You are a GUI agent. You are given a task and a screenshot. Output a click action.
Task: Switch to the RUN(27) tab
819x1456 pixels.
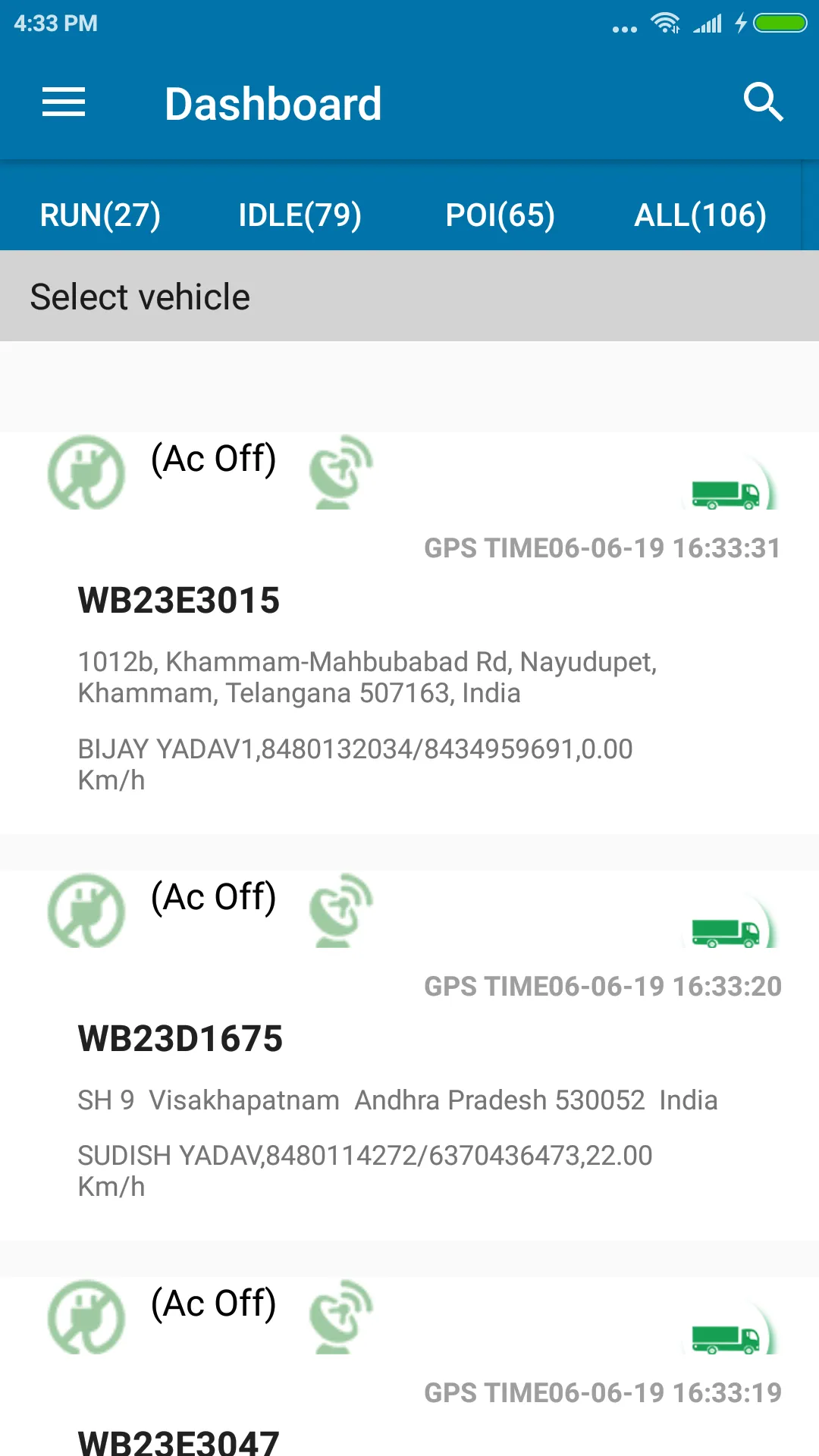click(x=100, y=215)
